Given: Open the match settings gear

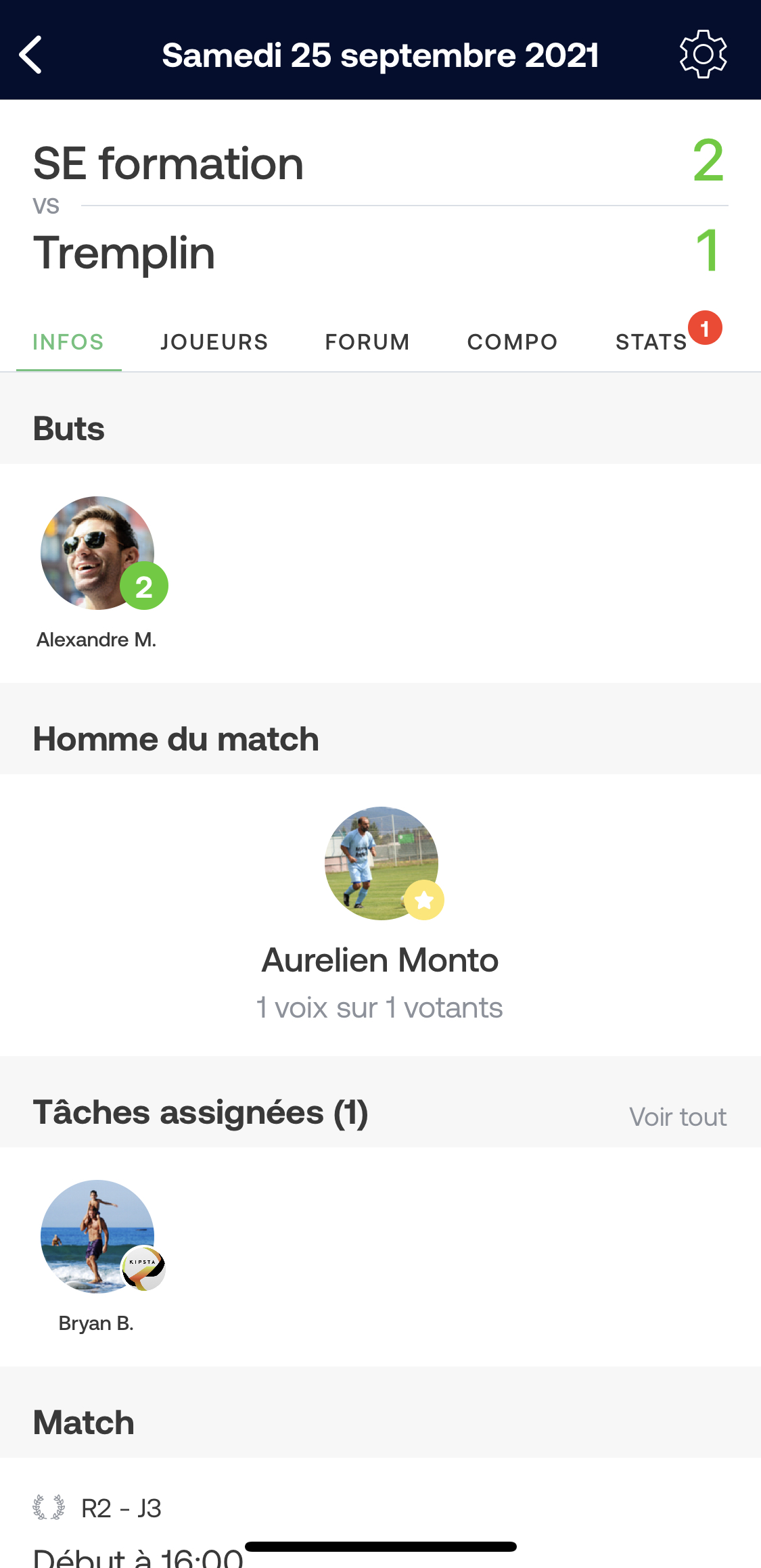Looking at the screenshot, I should (x=703, y=54).
